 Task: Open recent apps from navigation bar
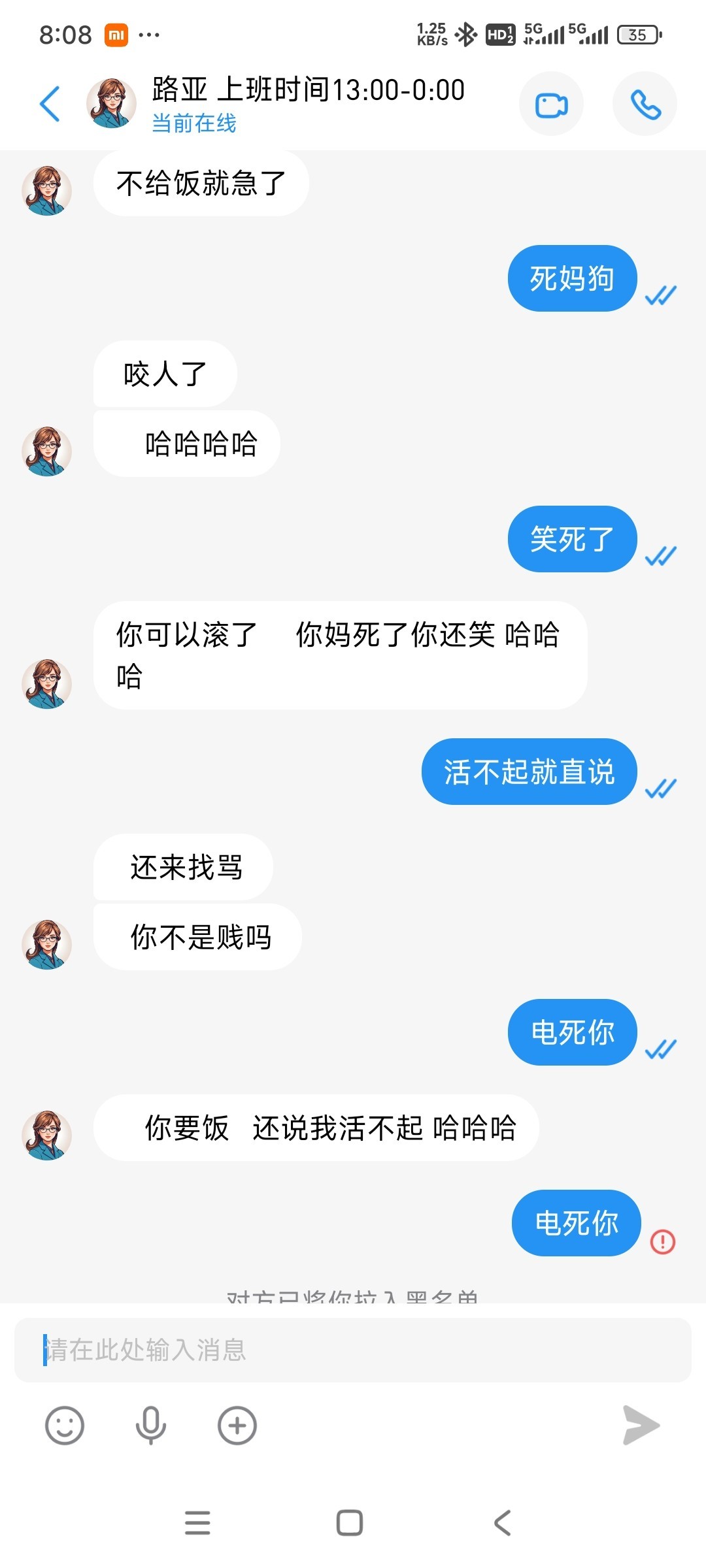(197, 1523)
